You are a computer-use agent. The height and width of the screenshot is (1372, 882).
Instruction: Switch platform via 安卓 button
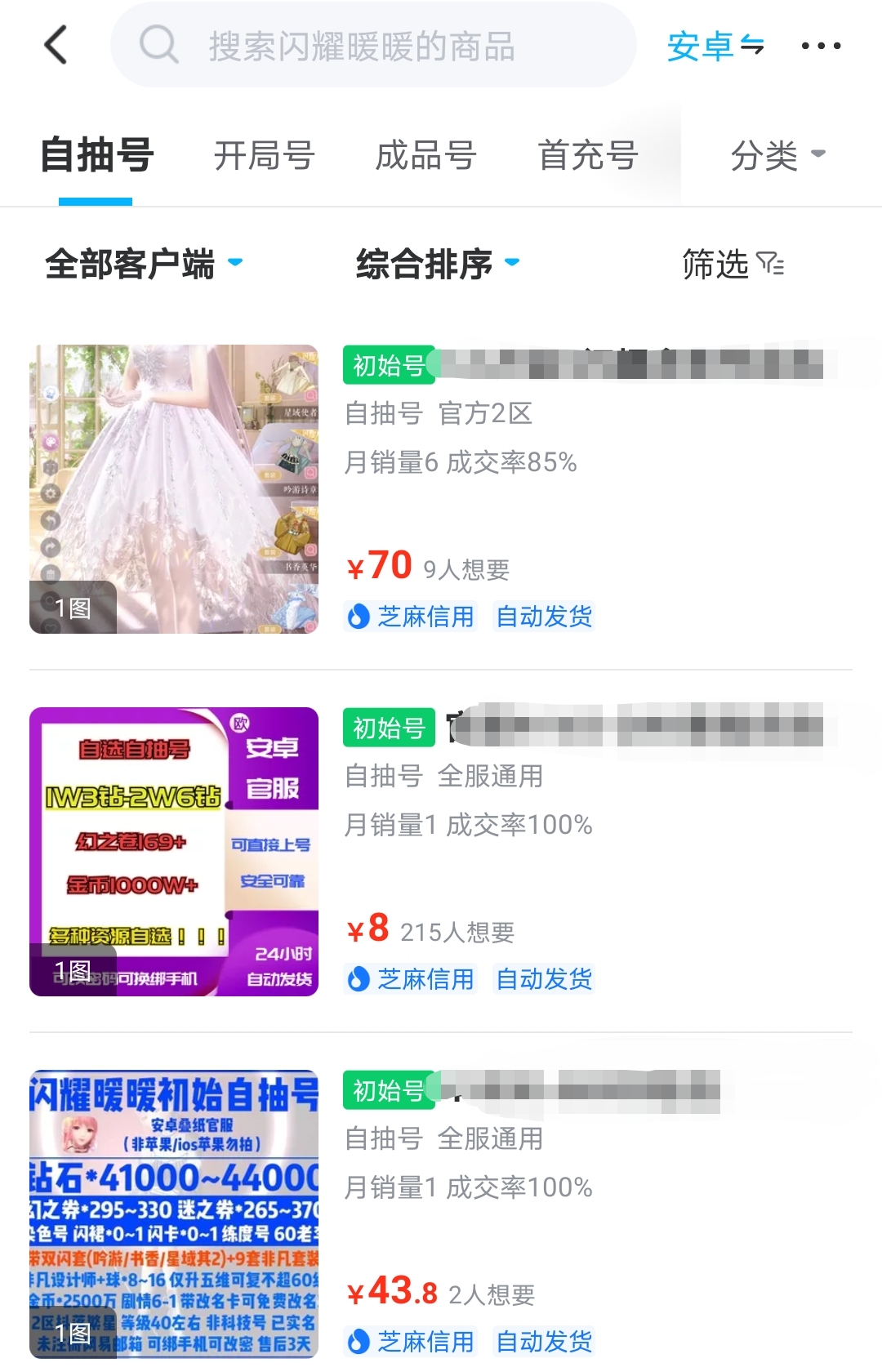tap(715, 46)
